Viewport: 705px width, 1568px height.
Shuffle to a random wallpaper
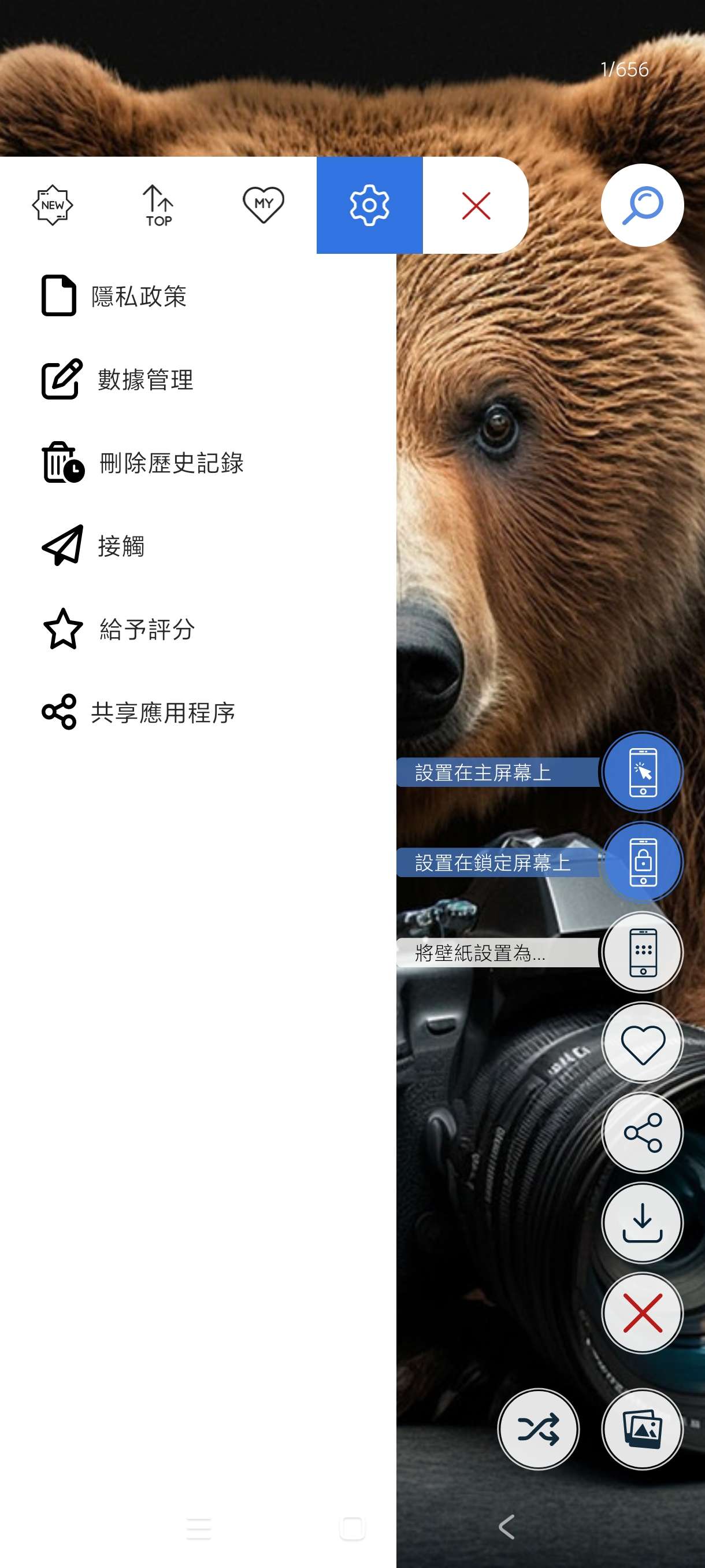[x=538, y=1429]
